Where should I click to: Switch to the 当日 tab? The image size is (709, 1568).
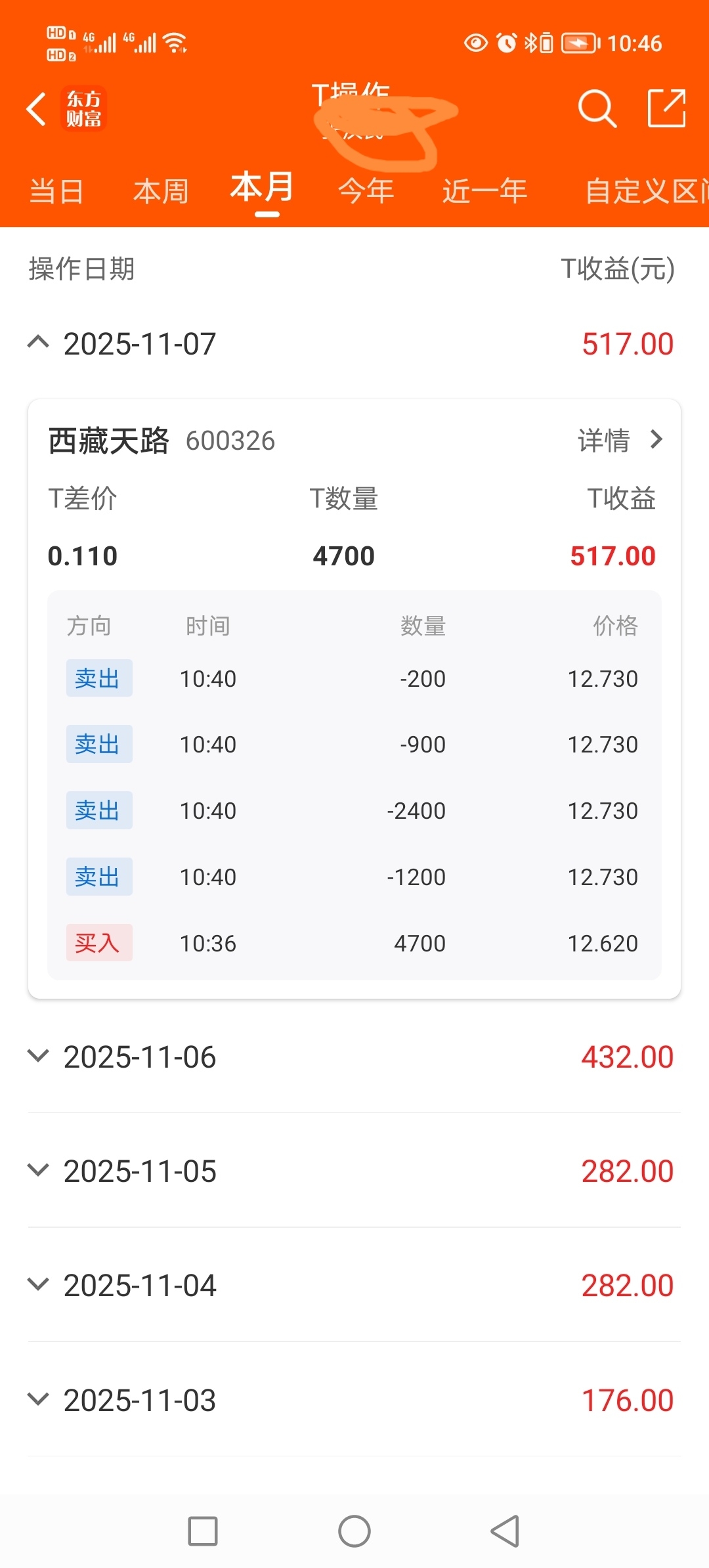coord(56,192)
